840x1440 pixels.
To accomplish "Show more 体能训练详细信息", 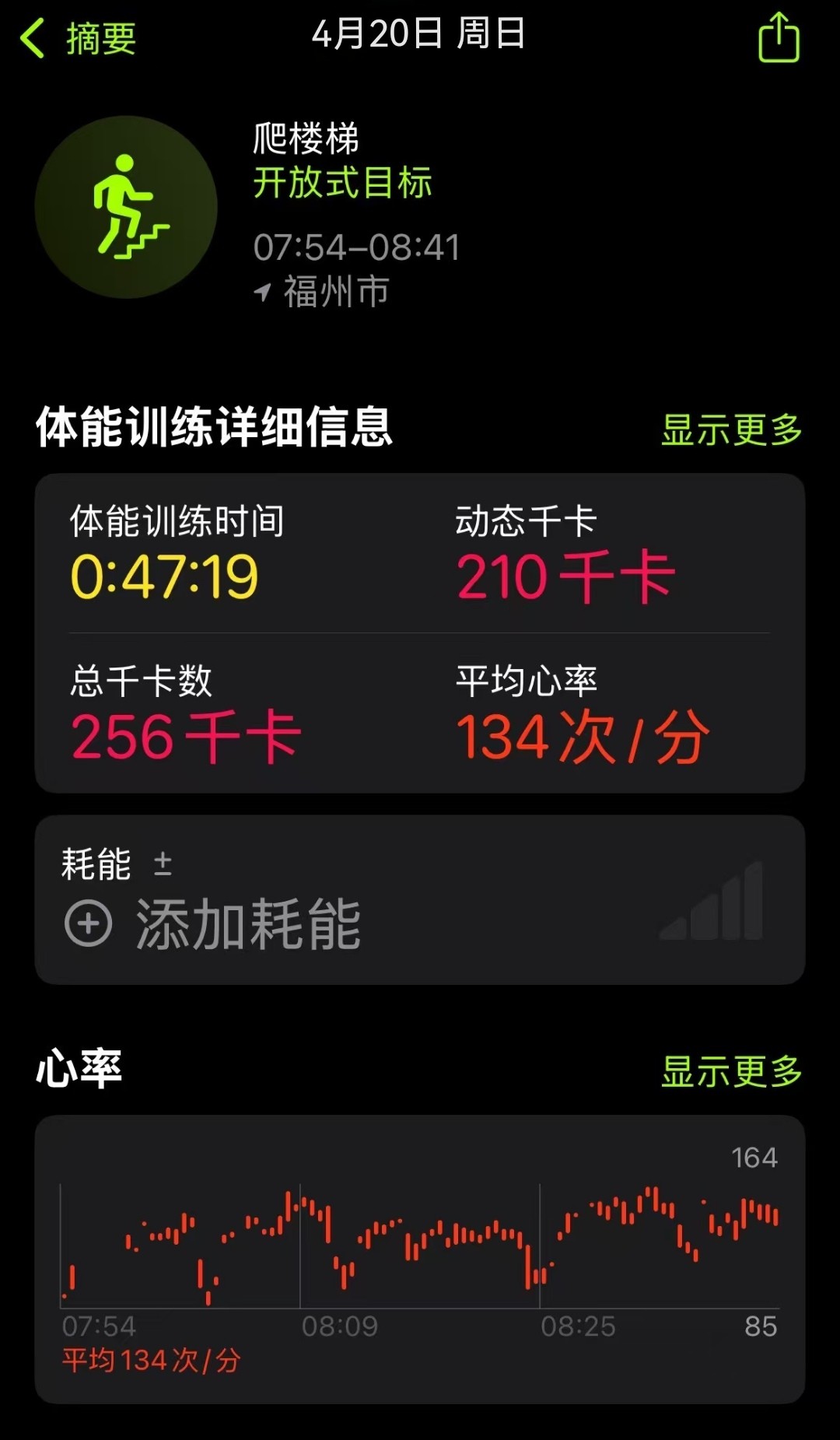I will 731,429.
